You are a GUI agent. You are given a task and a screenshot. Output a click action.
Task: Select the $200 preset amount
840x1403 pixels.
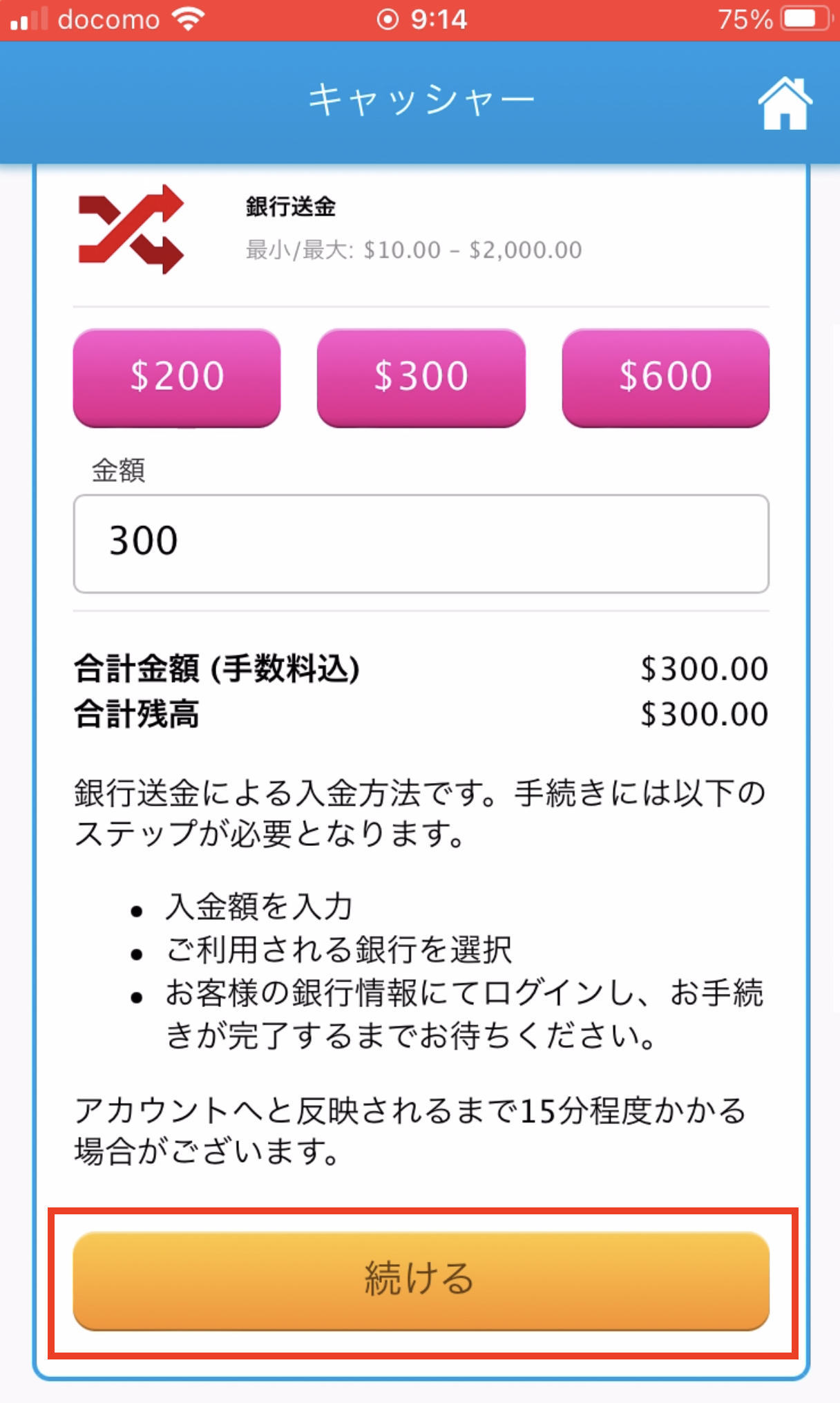(x=177, y=378)
